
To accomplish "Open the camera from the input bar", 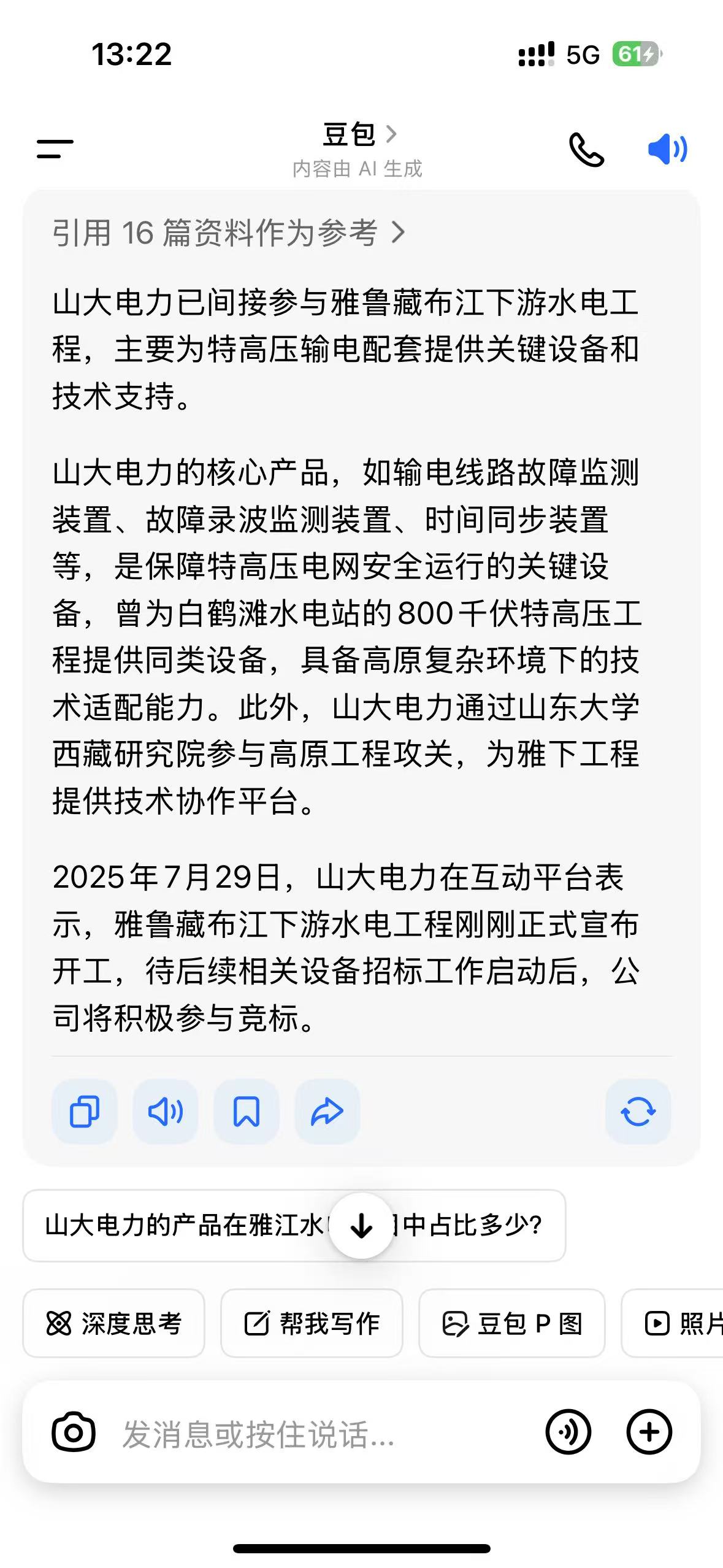I will (x=74, y=1432).
